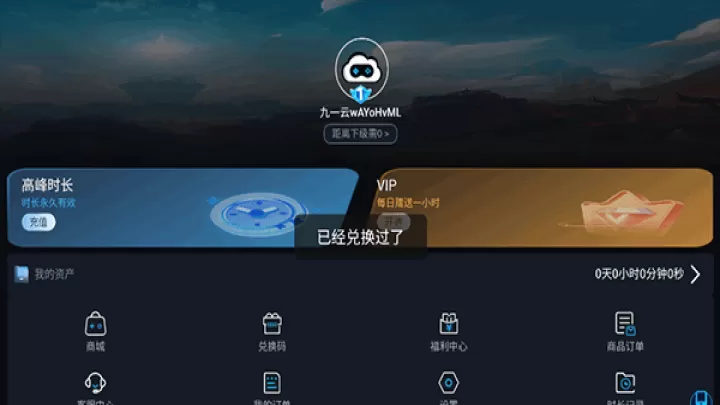Open the 商城 store

(96, 330)
